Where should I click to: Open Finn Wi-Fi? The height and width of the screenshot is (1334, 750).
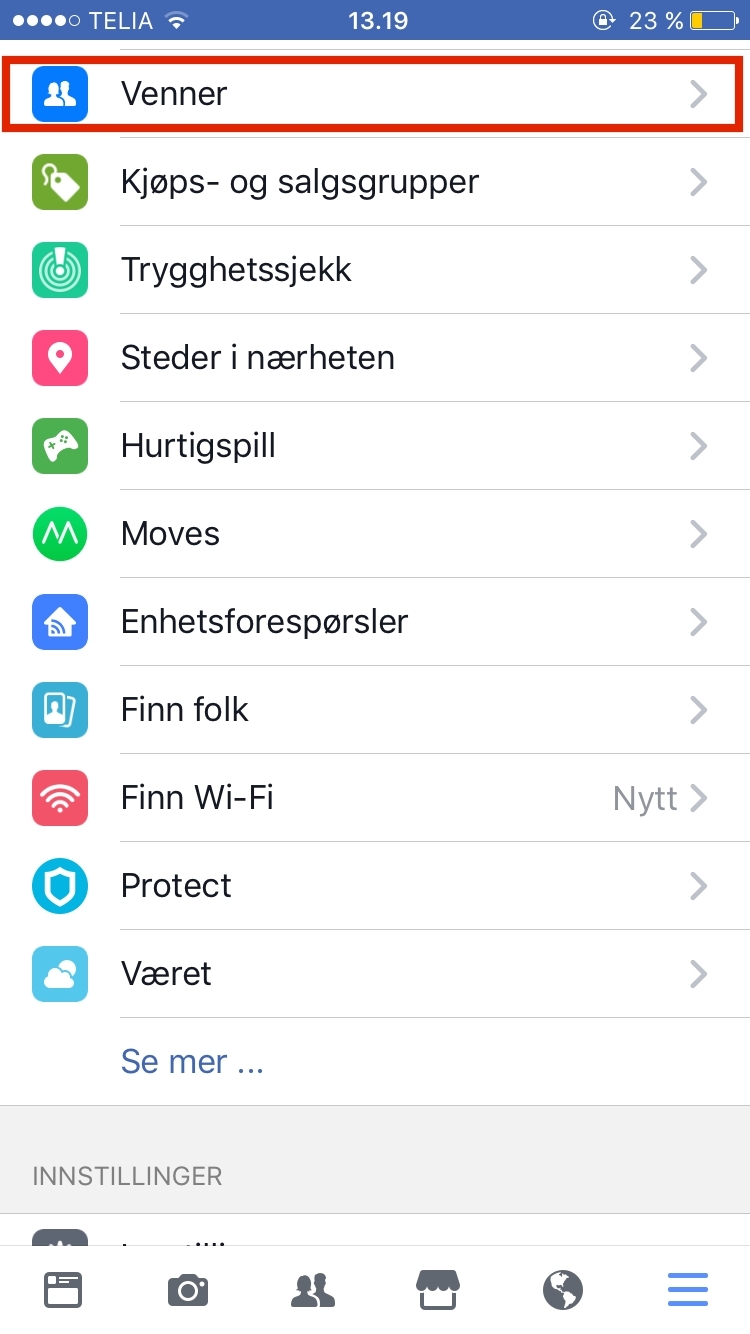pos(375,798)
